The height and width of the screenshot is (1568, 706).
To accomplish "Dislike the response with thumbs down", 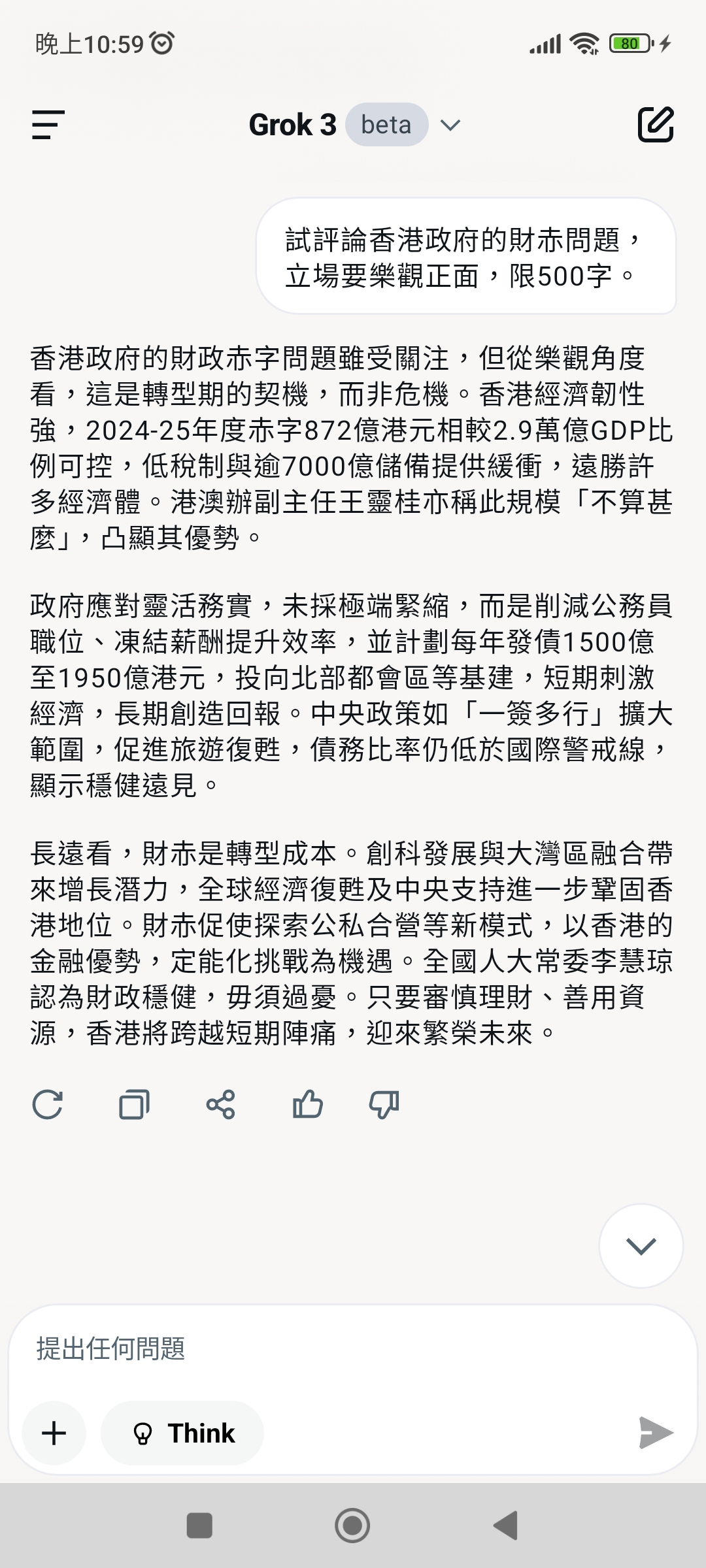I will tap(384, 1105).
